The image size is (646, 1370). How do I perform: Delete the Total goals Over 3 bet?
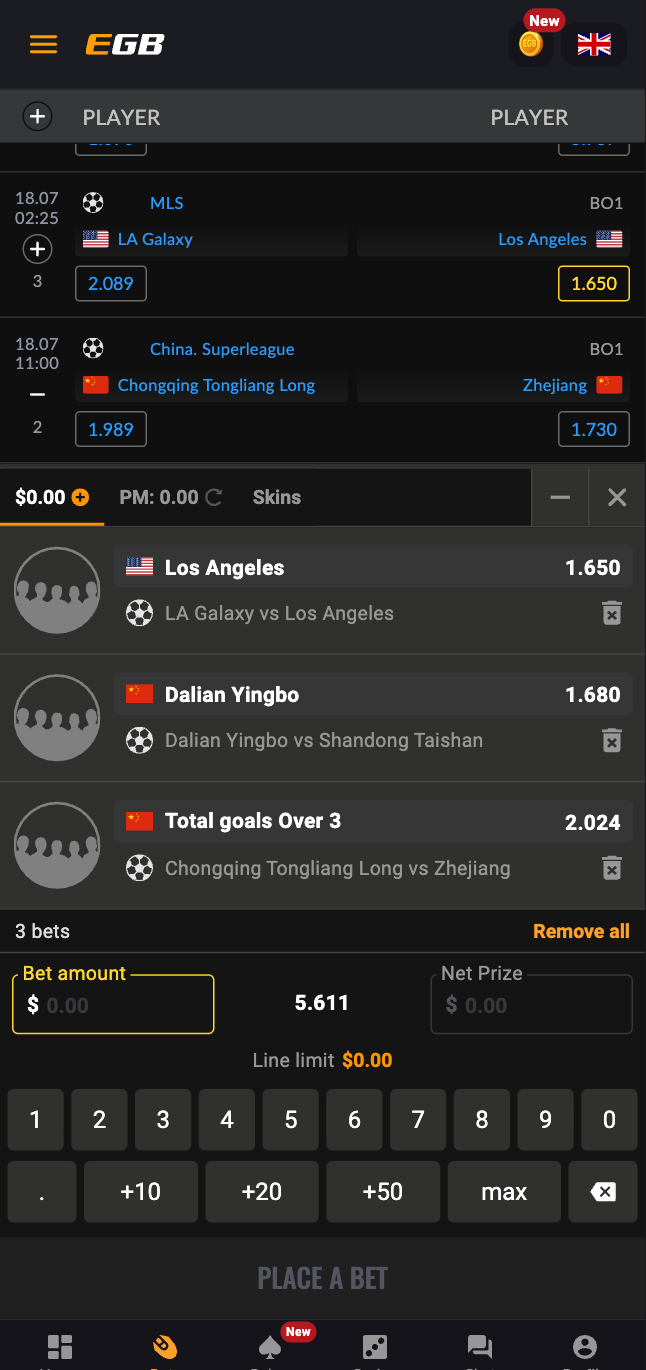click(612, 867)
